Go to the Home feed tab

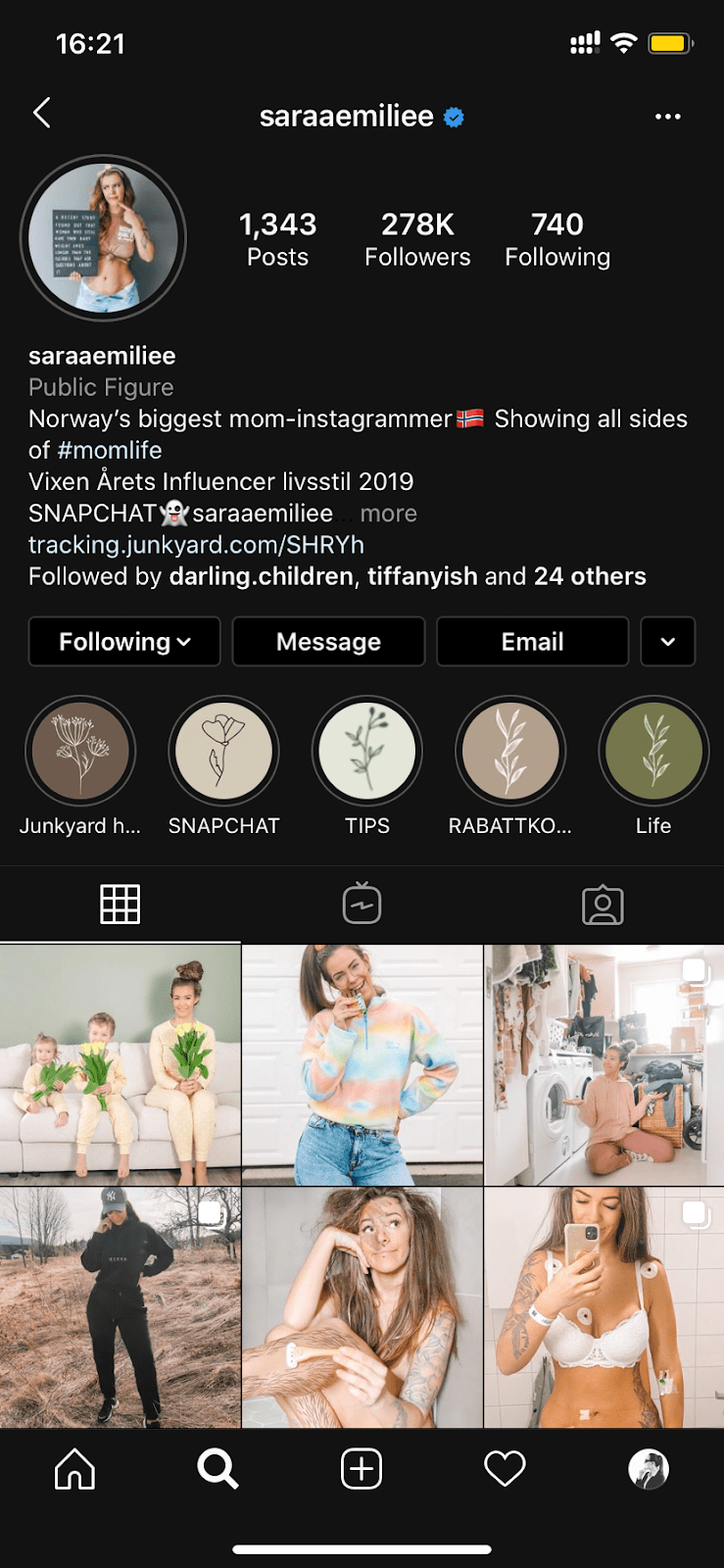click(74, 1469)
